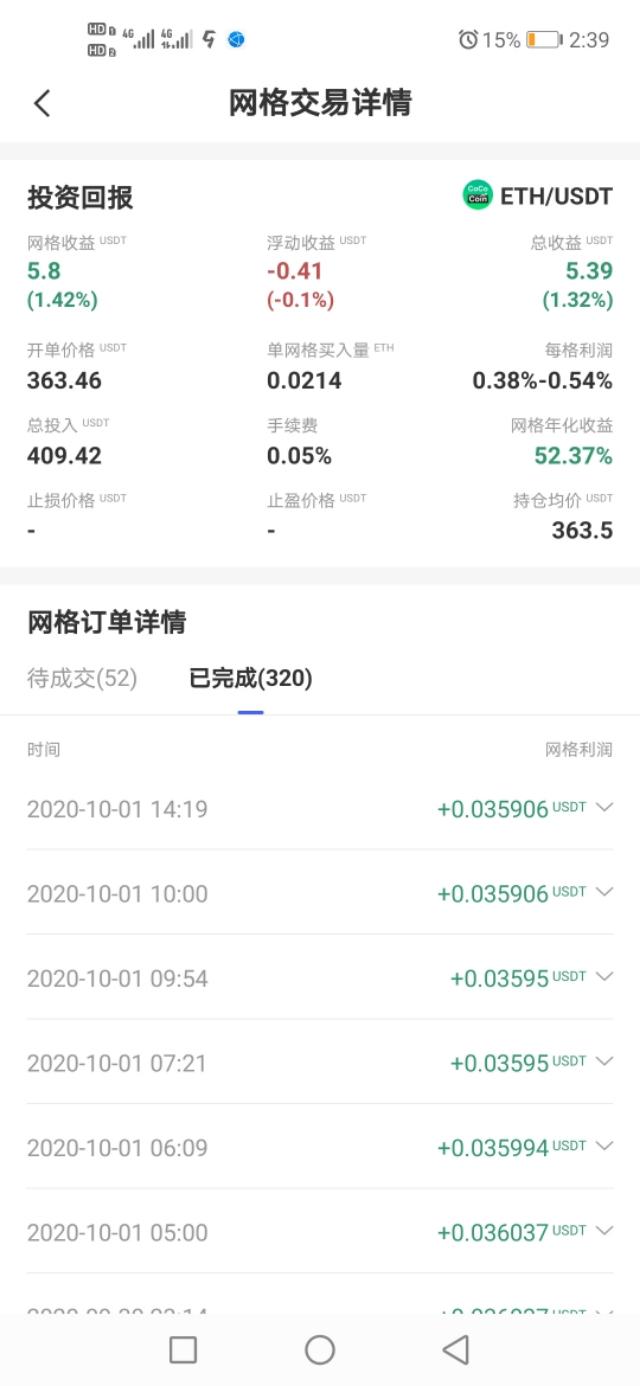
Task: Expand the 2020-10-01 10:00 order details
Action: click(x=320, y=893)
